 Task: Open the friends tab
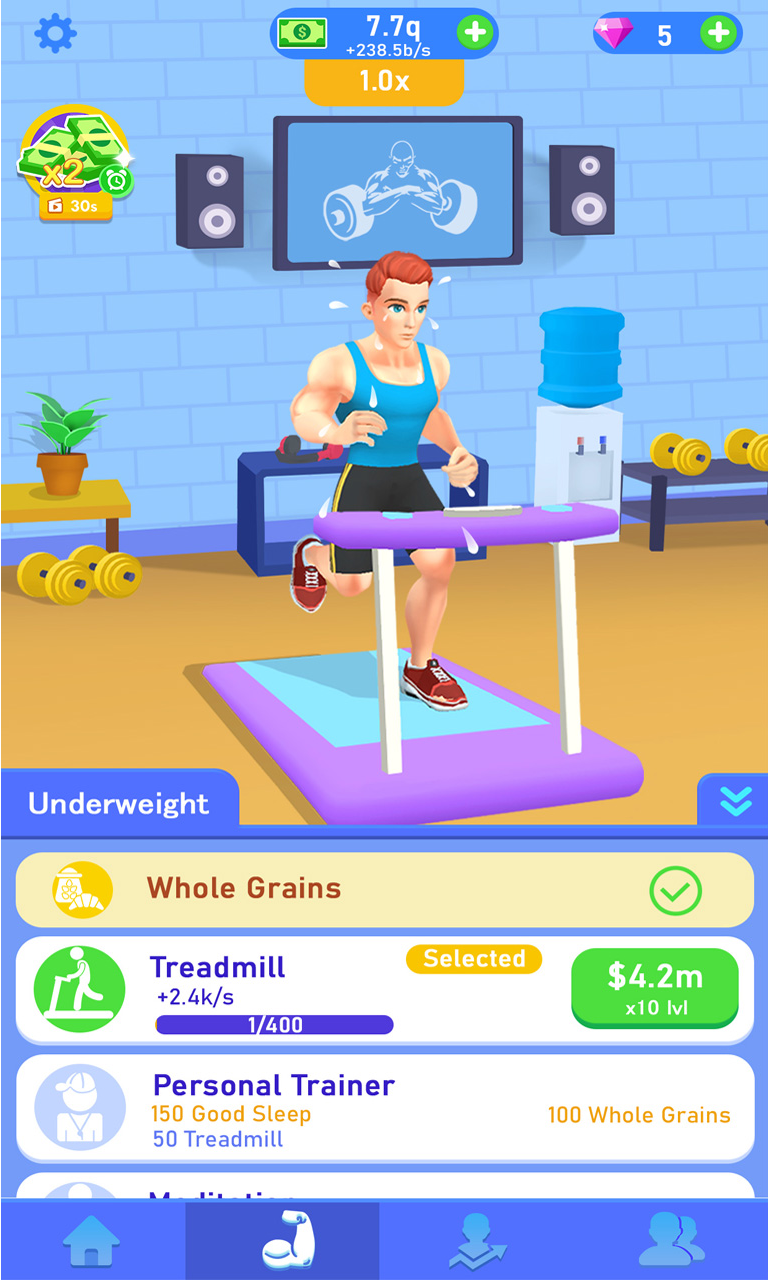[x=670, y=1241]
